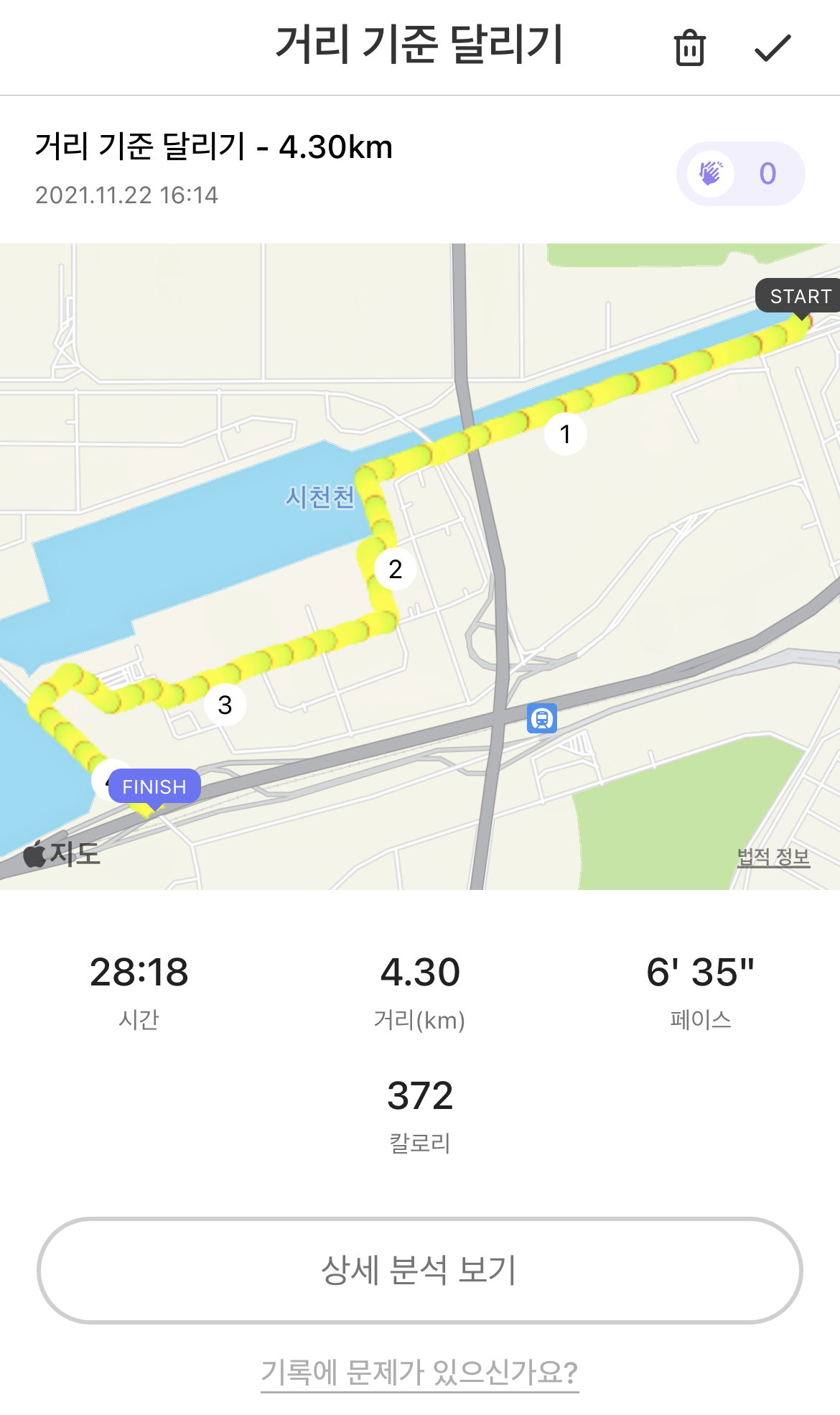Delete this run record with trash icon
This screenshot has height=1415, width=840.
point(689,48)
